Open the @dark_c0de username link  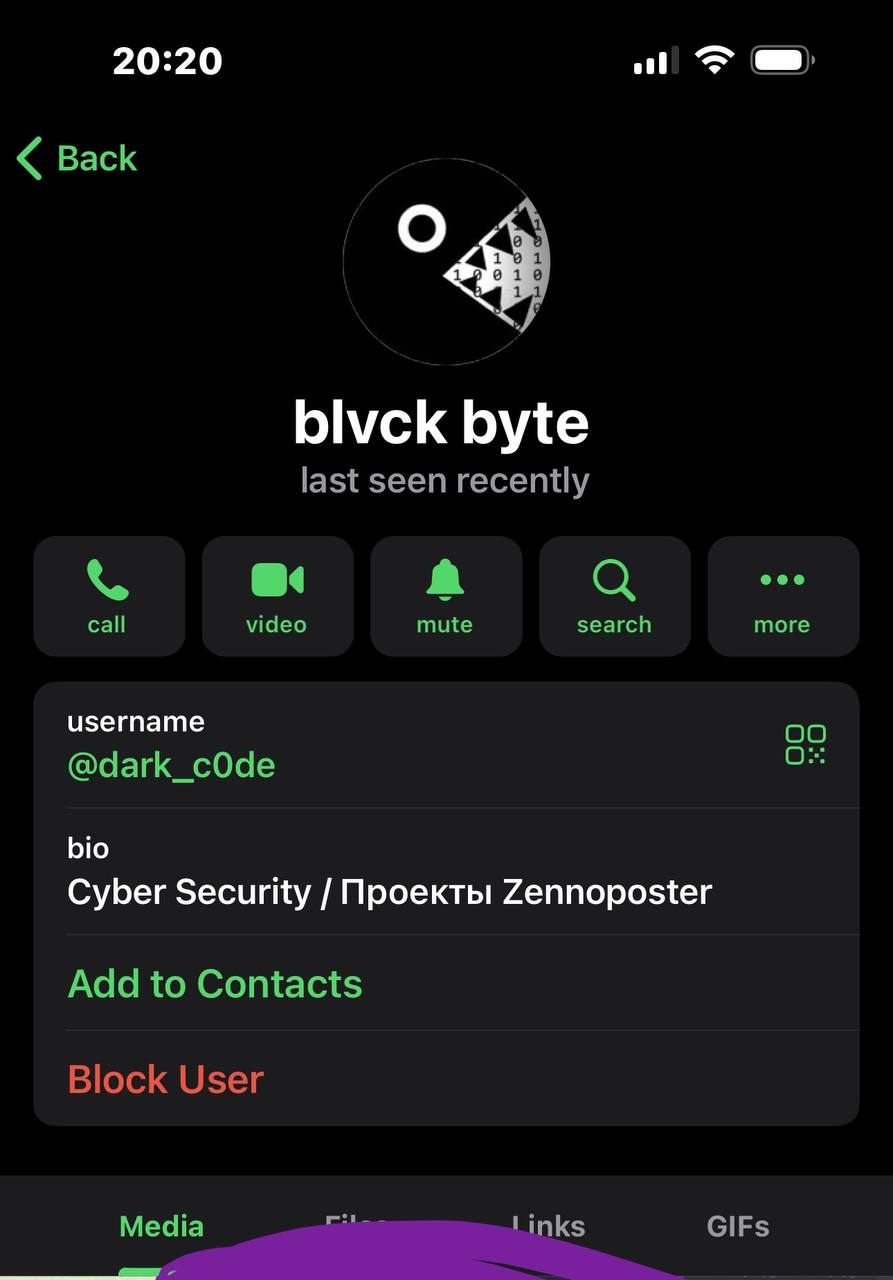pos(171,765)
